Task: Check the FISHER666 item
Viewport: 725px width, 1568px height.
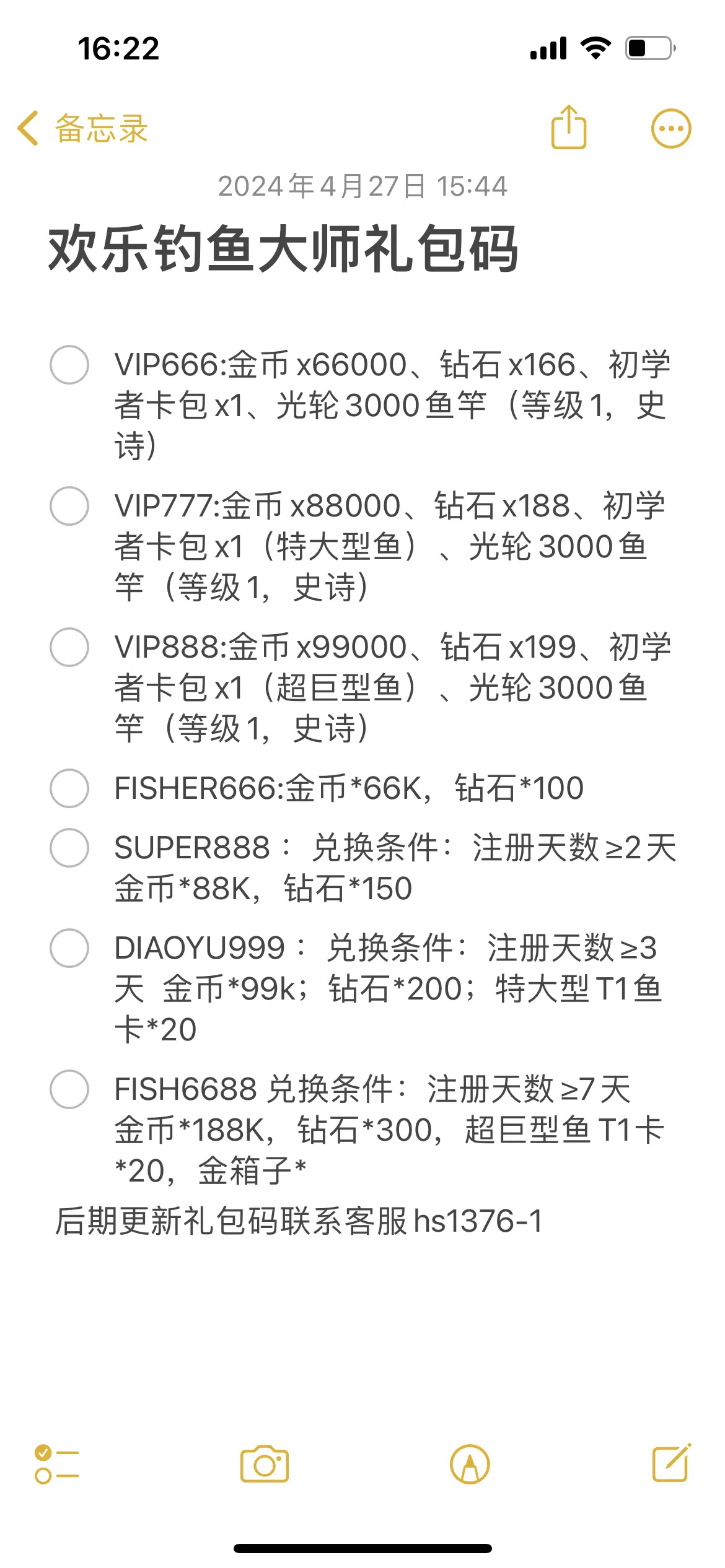Action: click(x=69, y=788)
